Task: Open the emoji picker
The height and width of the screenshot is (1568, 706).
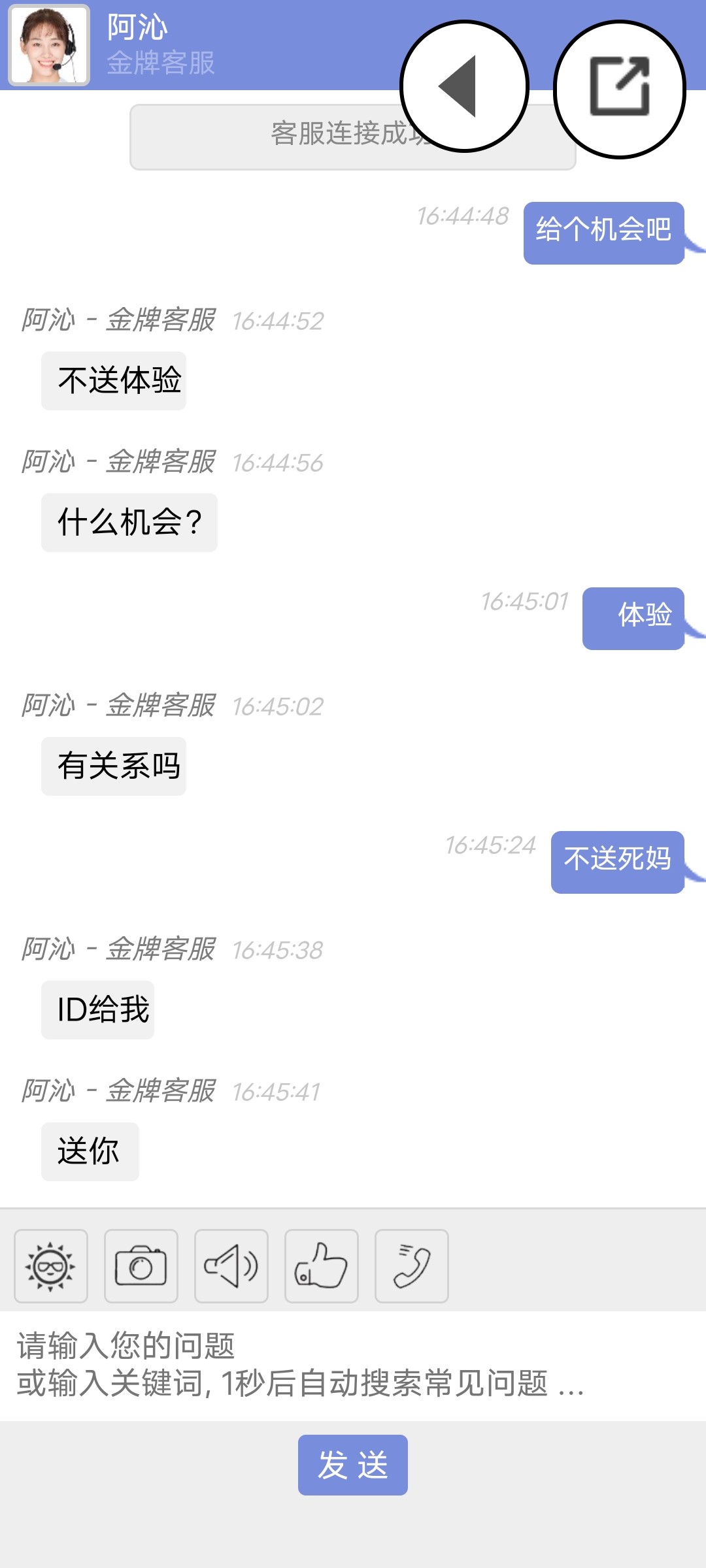Action: [51, 1266]
